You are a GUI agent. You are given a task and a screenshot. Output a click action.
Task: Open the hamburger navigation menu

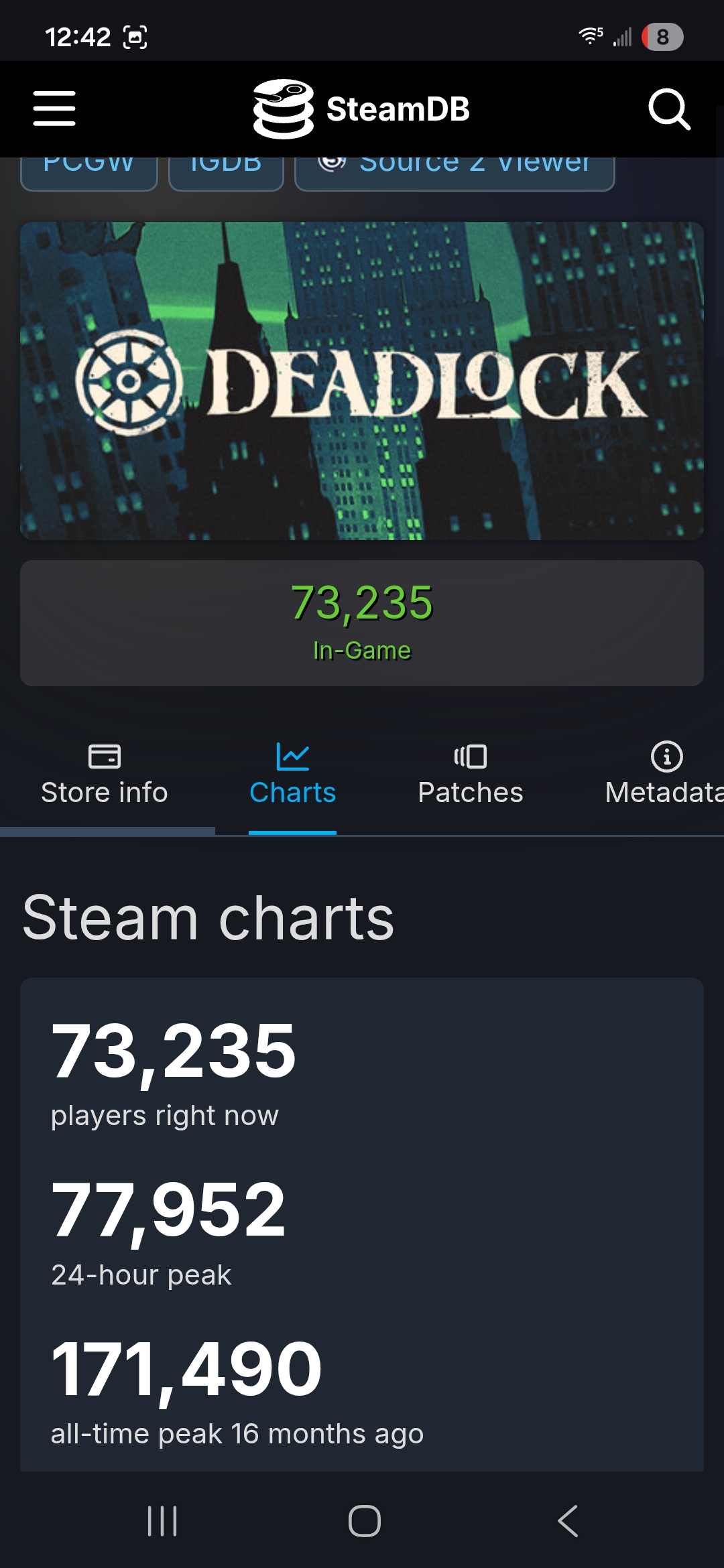(x=54, y=109)
